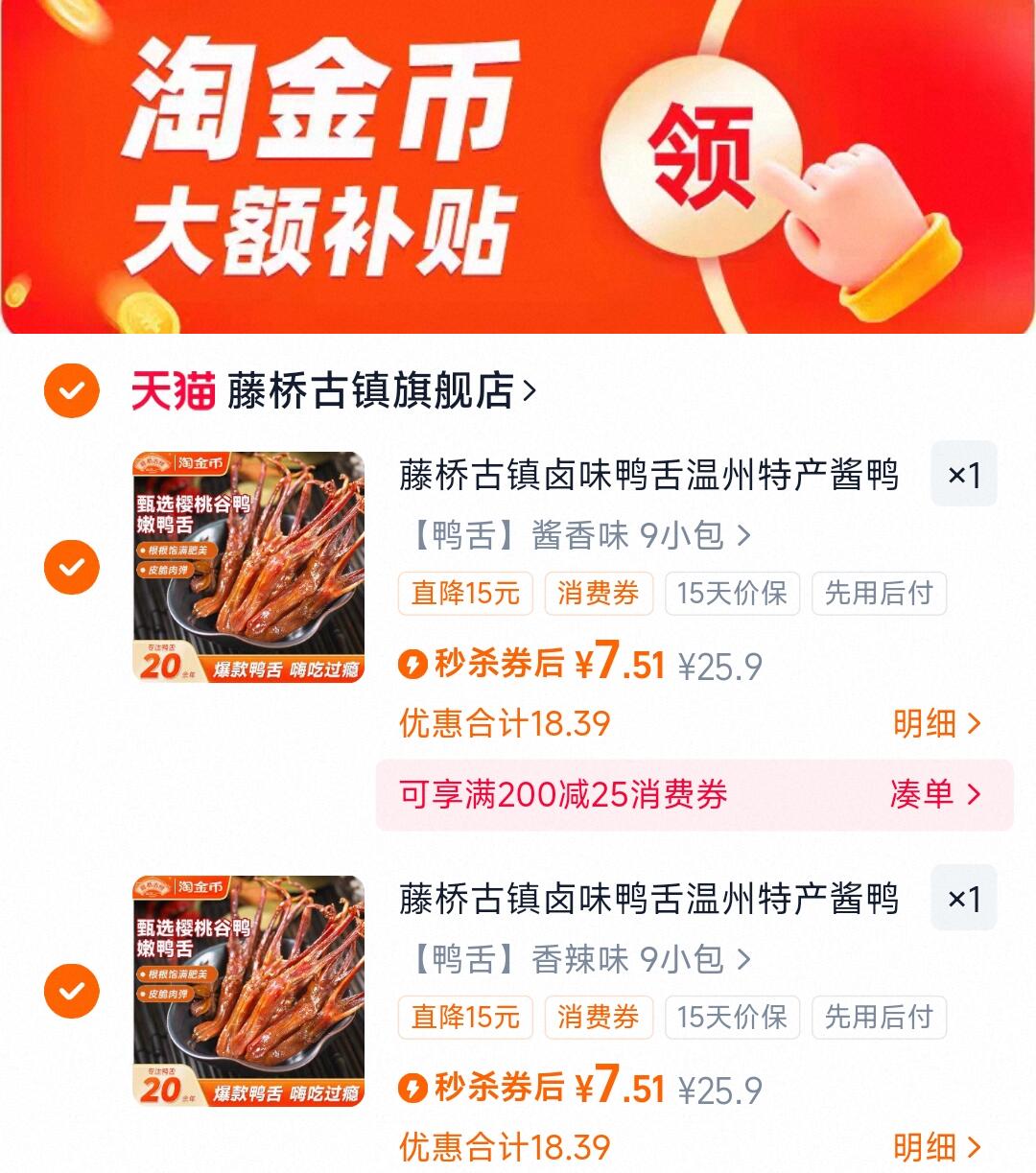This screenshot has height=1173, width=1036.
Task: Deselect the 香辣味 duck tongue item
Action: point(72,991)
